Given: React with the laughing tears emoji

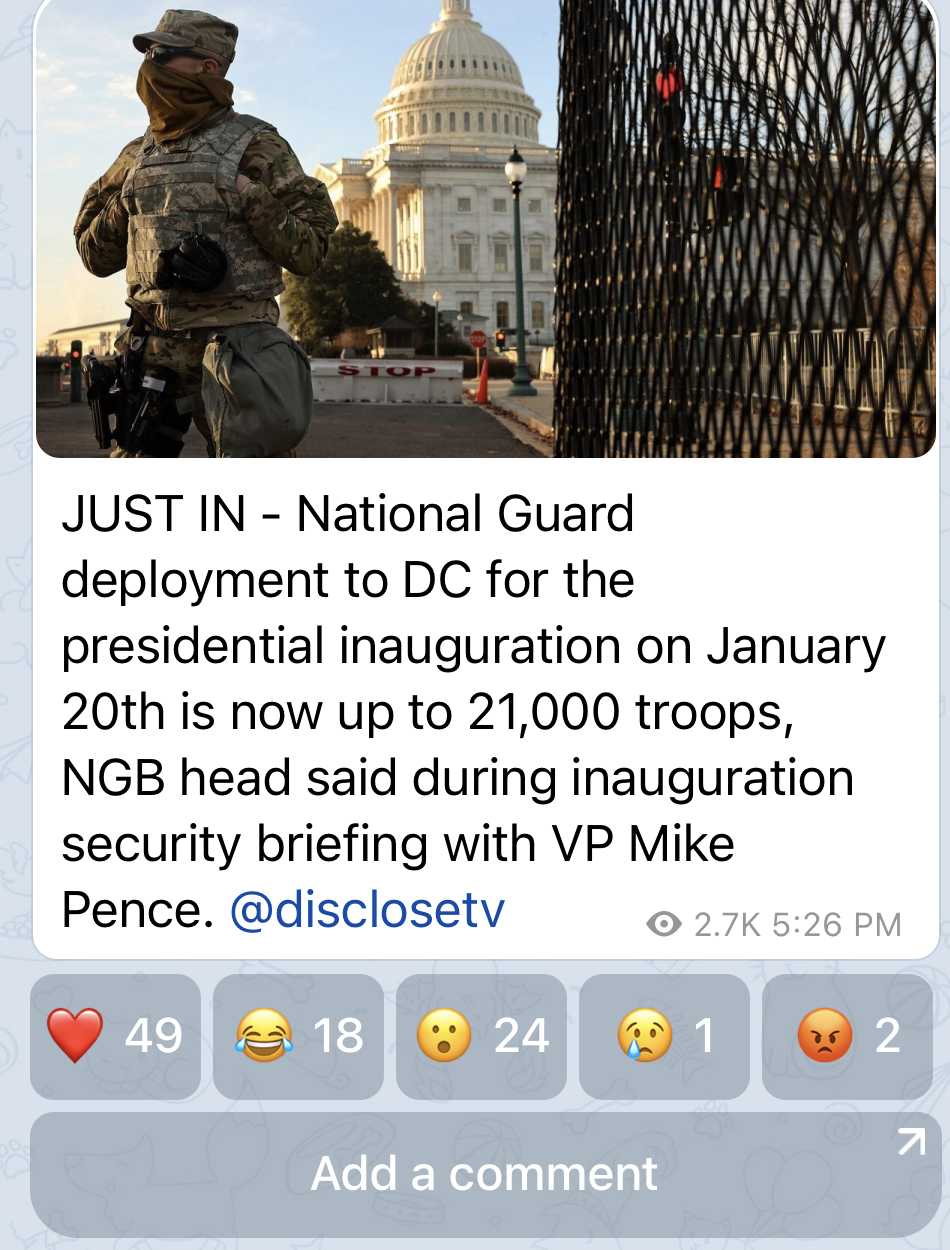Looking at the screenshot, I should click(x=298, y=1036).
